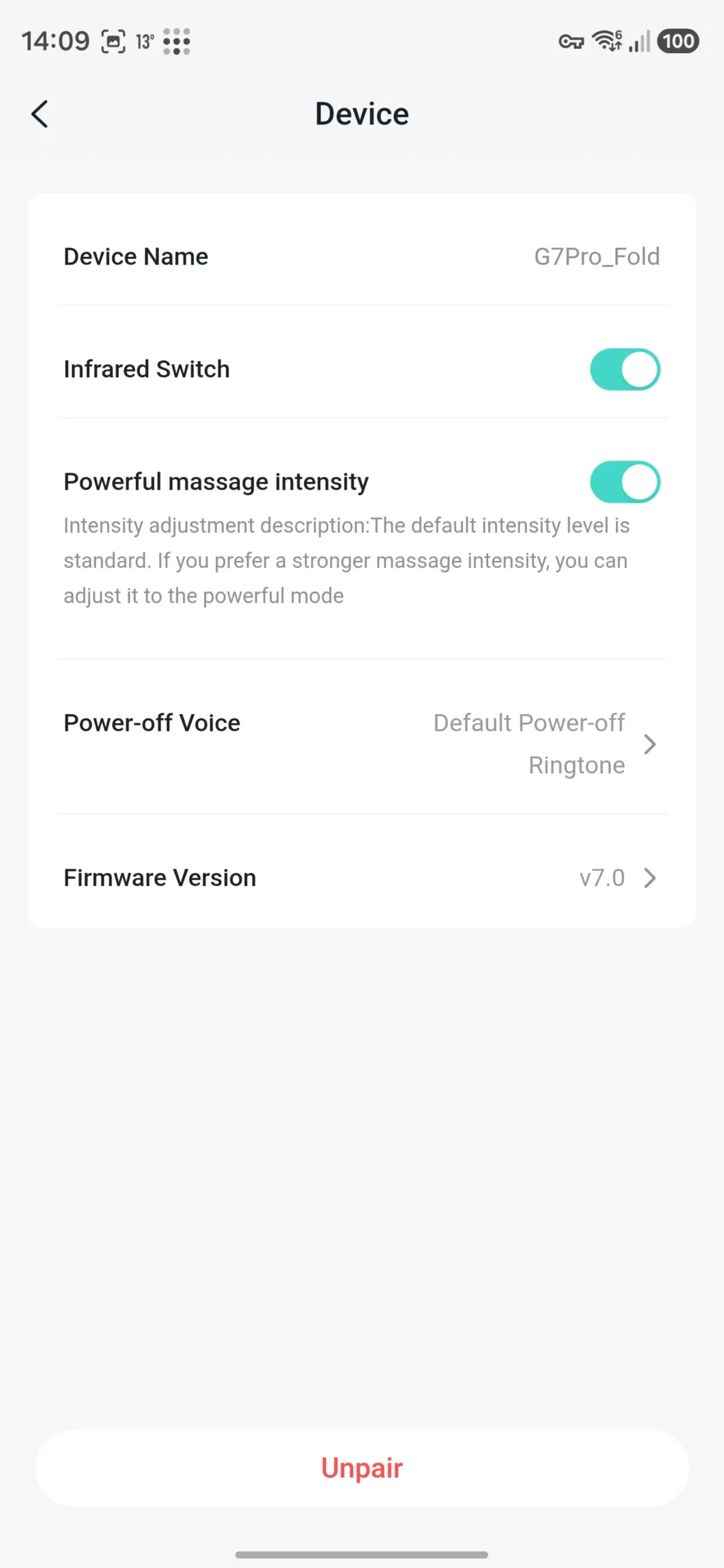Disable Powerful massage intensity
The image size is (724, 1568).
(624, 481)
